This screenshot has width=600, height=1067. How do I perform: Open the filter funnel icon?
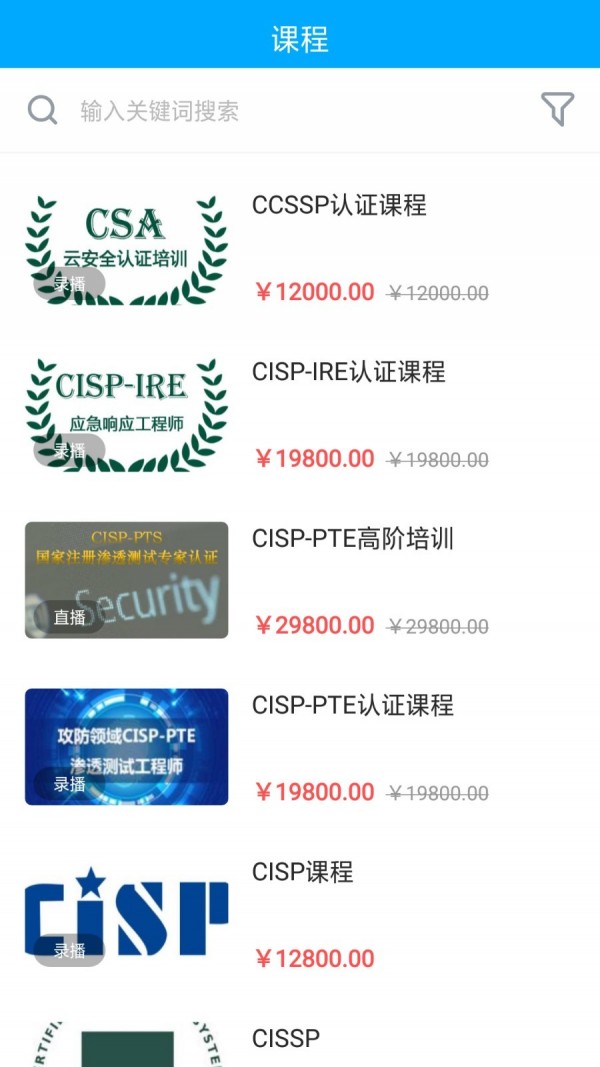(x=557, y=109)
